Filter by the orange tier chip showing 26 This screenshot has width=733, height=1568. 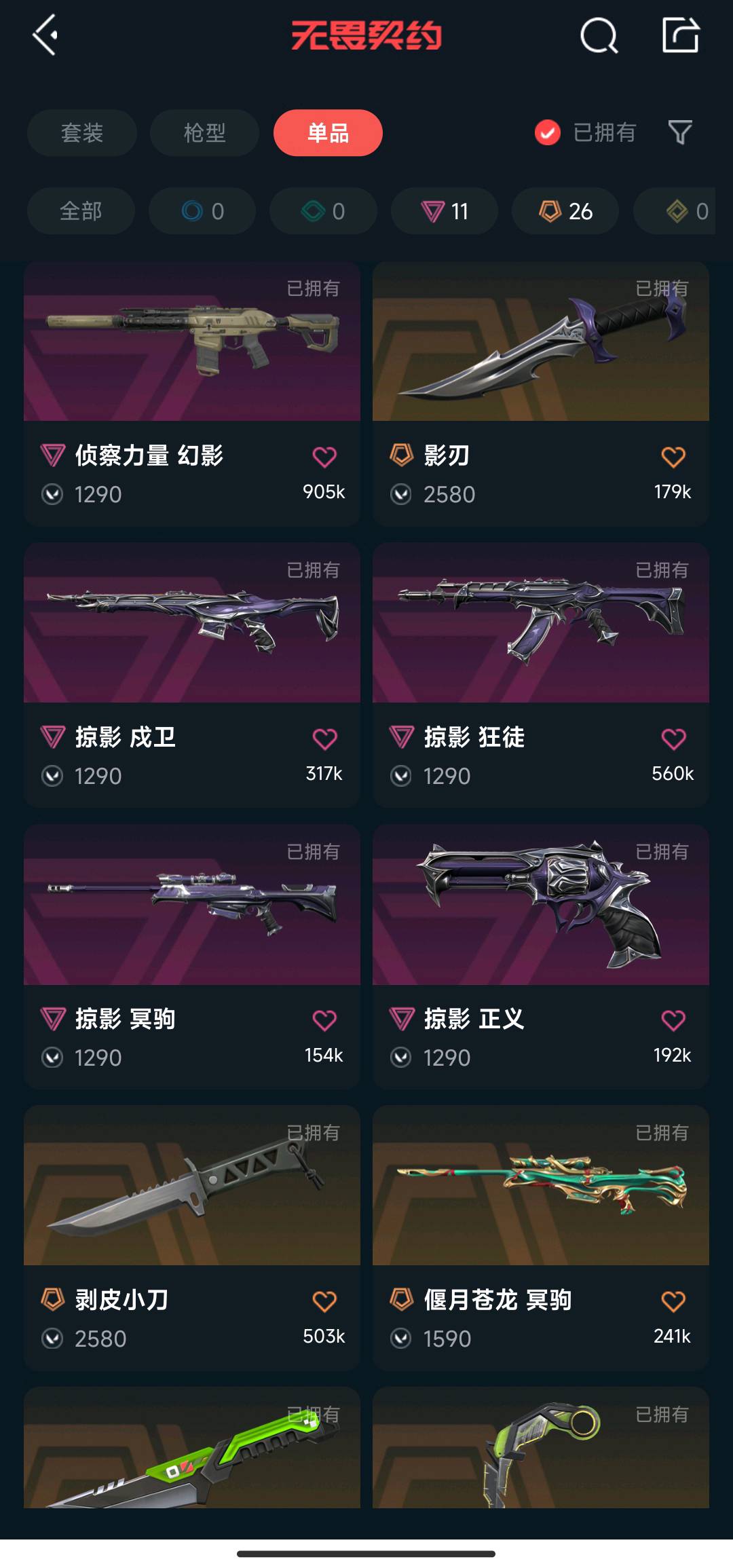(565, 211)
